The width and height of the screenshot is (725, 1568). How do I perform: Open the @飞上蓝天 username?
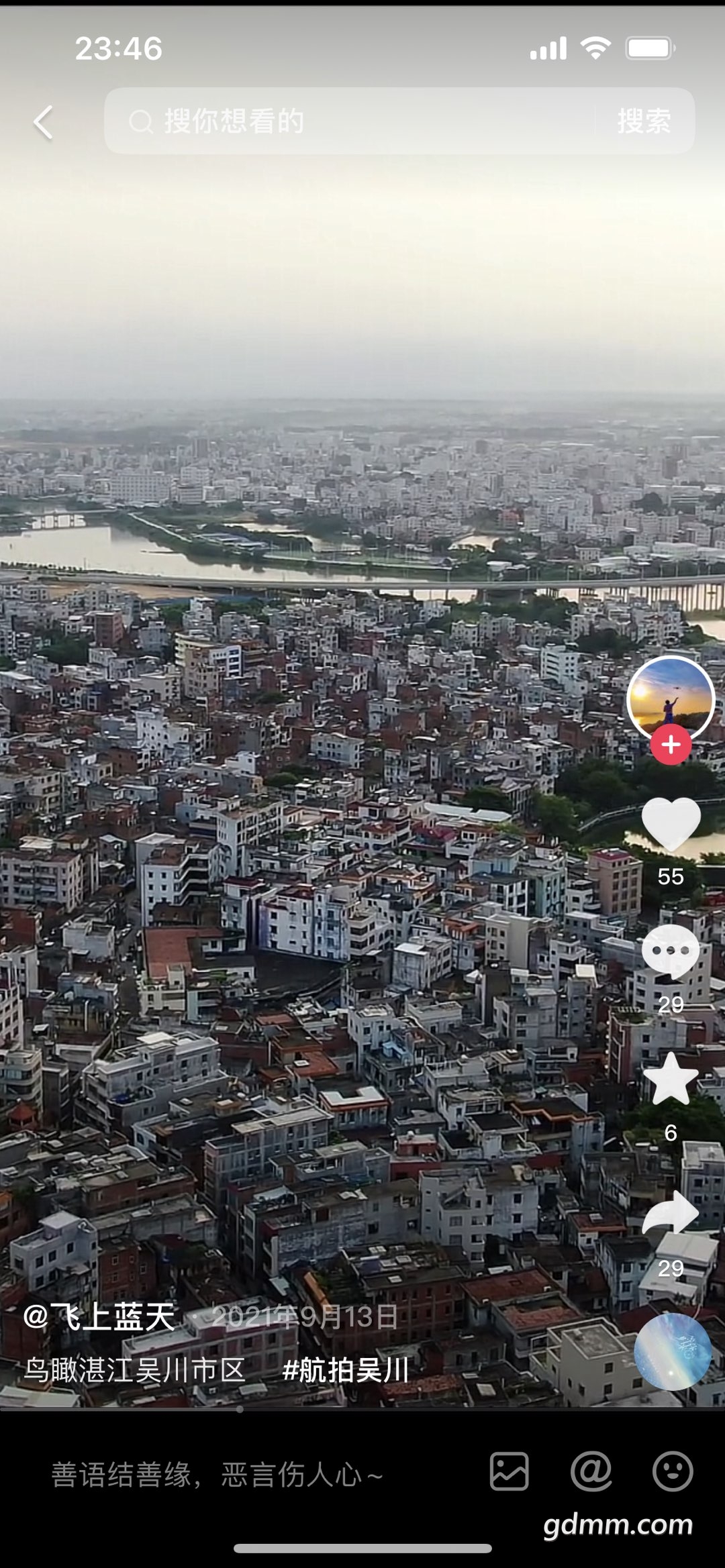[x=99, y=1316]
